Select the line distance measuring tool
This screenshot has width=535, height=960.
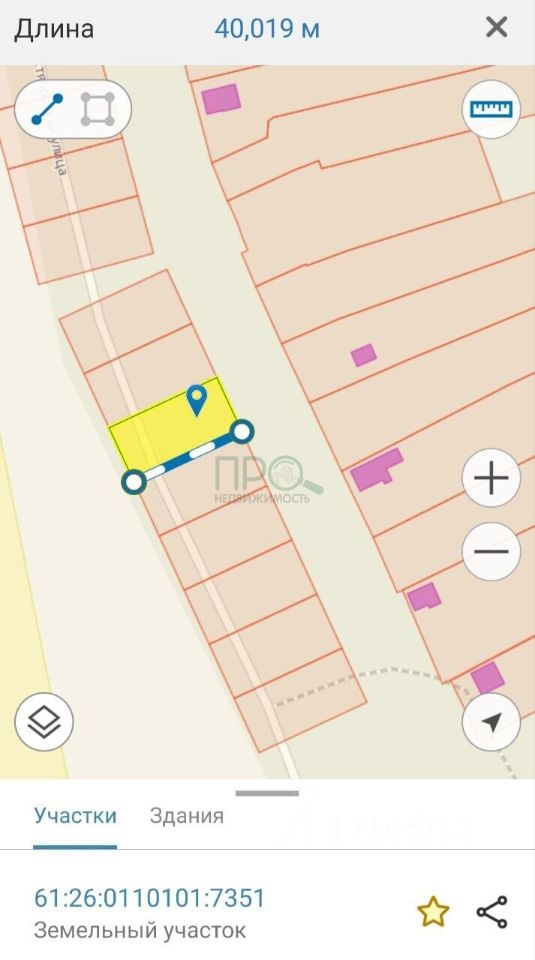click(47, 109)
